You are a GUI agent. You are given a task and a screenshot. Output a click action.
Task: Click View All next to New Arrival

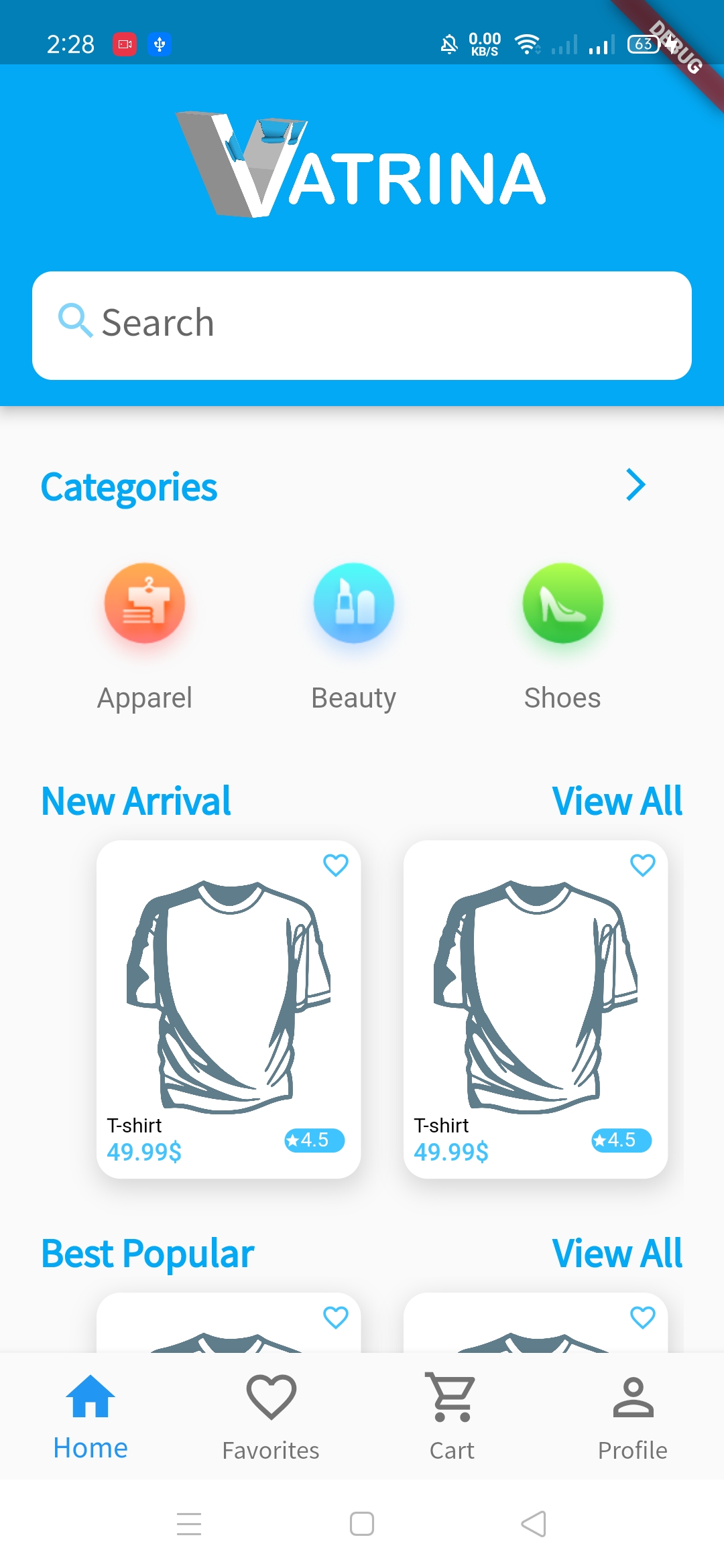coord(617,801)
